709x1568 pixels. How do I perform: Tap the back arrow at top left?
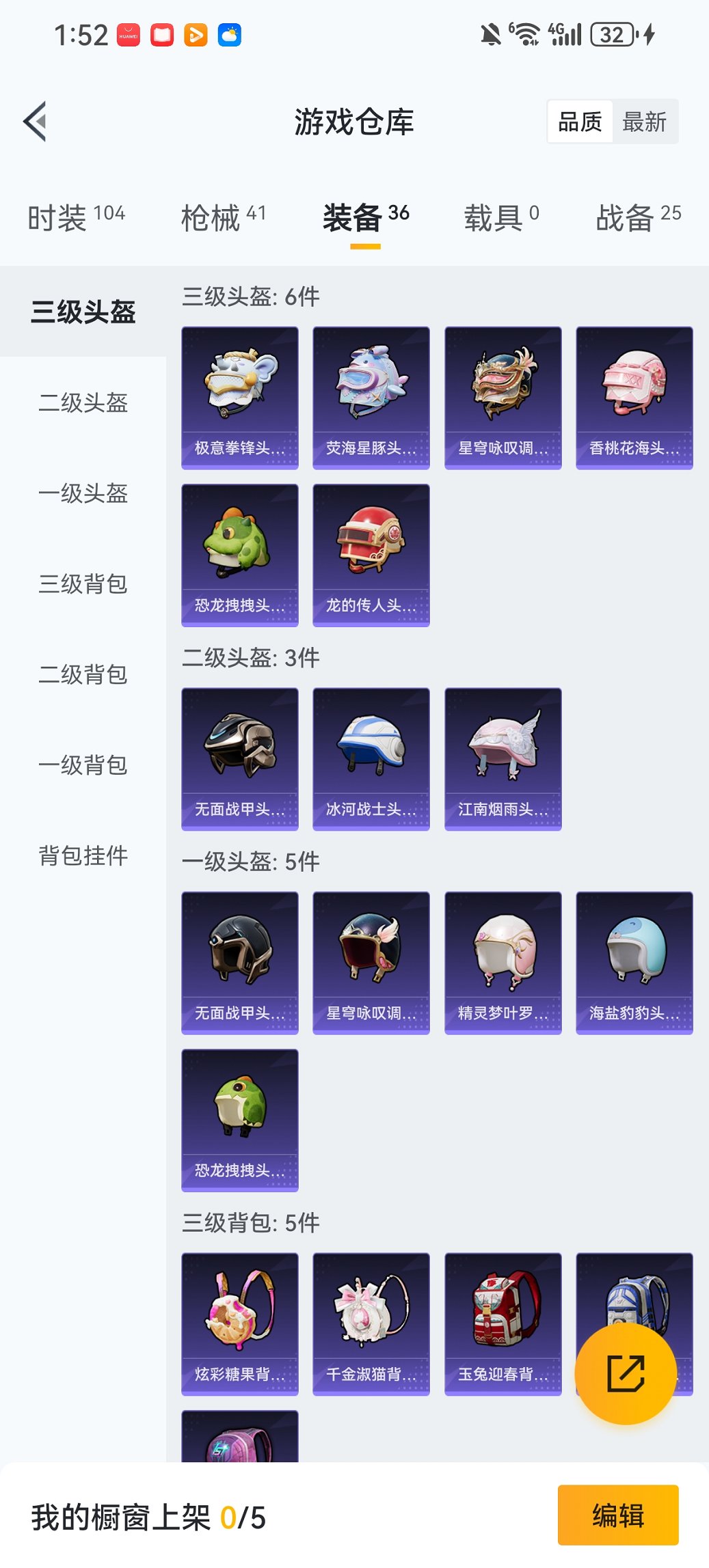(x=36, y=120)
